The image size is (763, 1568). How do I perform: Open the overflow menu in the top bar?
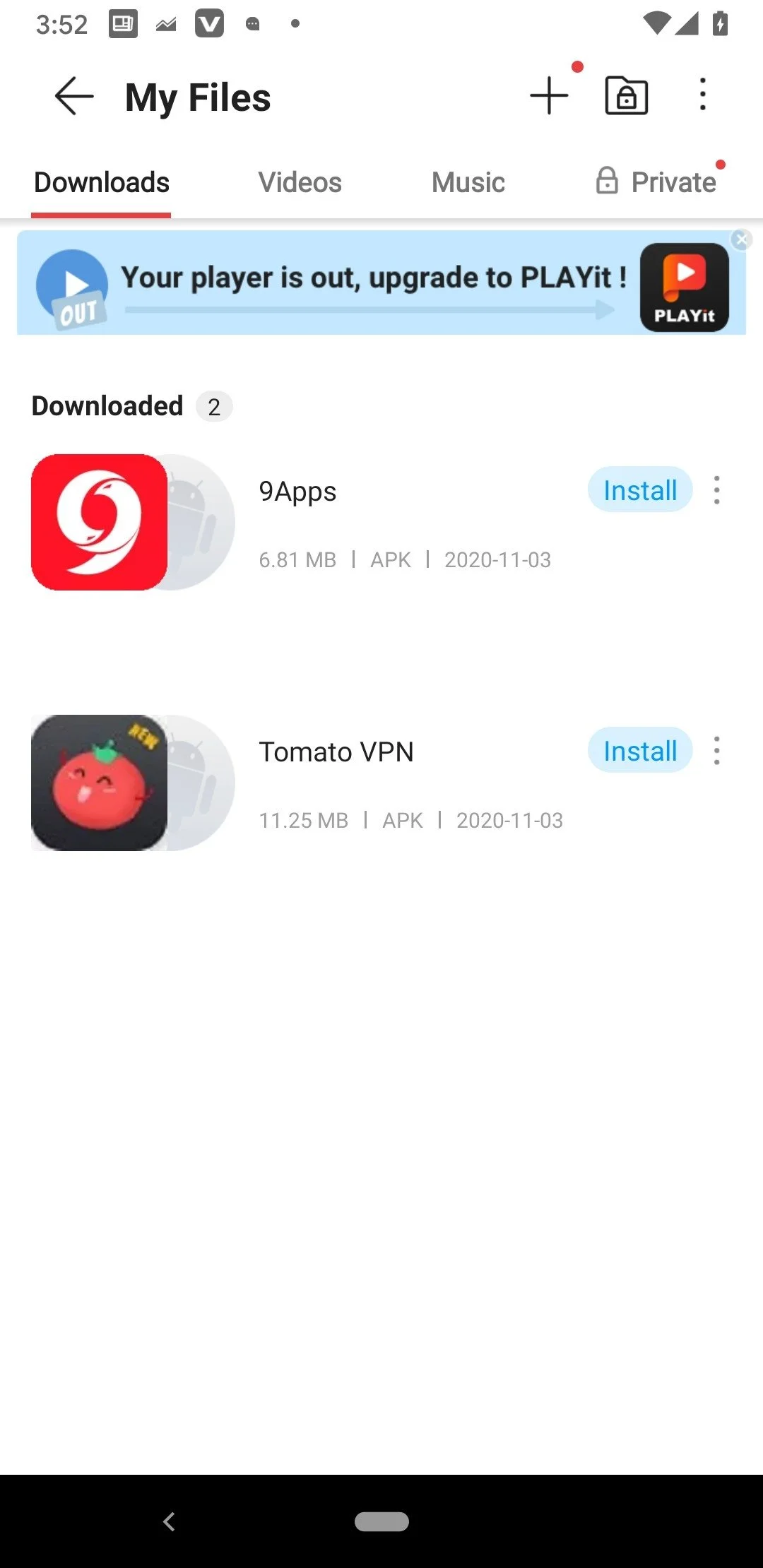(702, 96)
